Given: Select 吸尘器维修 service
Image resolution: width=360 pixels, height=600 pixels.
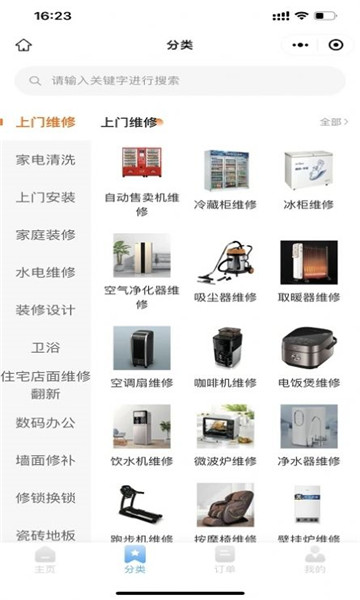Looking at the screenshot, I should point(225,271).
